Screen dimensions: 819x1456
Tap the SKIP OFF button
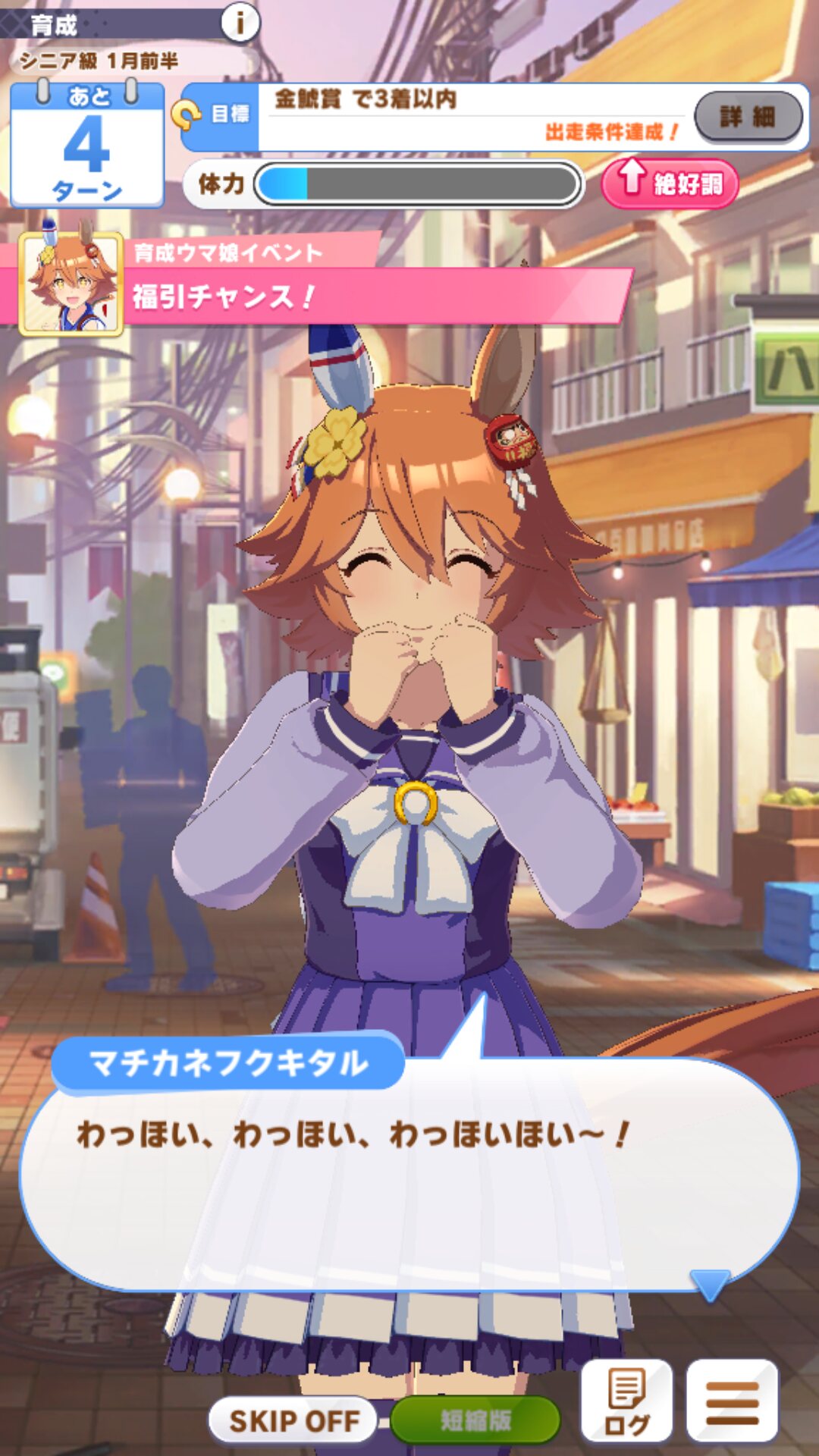pyautogui.click(x=293, y=1420)
